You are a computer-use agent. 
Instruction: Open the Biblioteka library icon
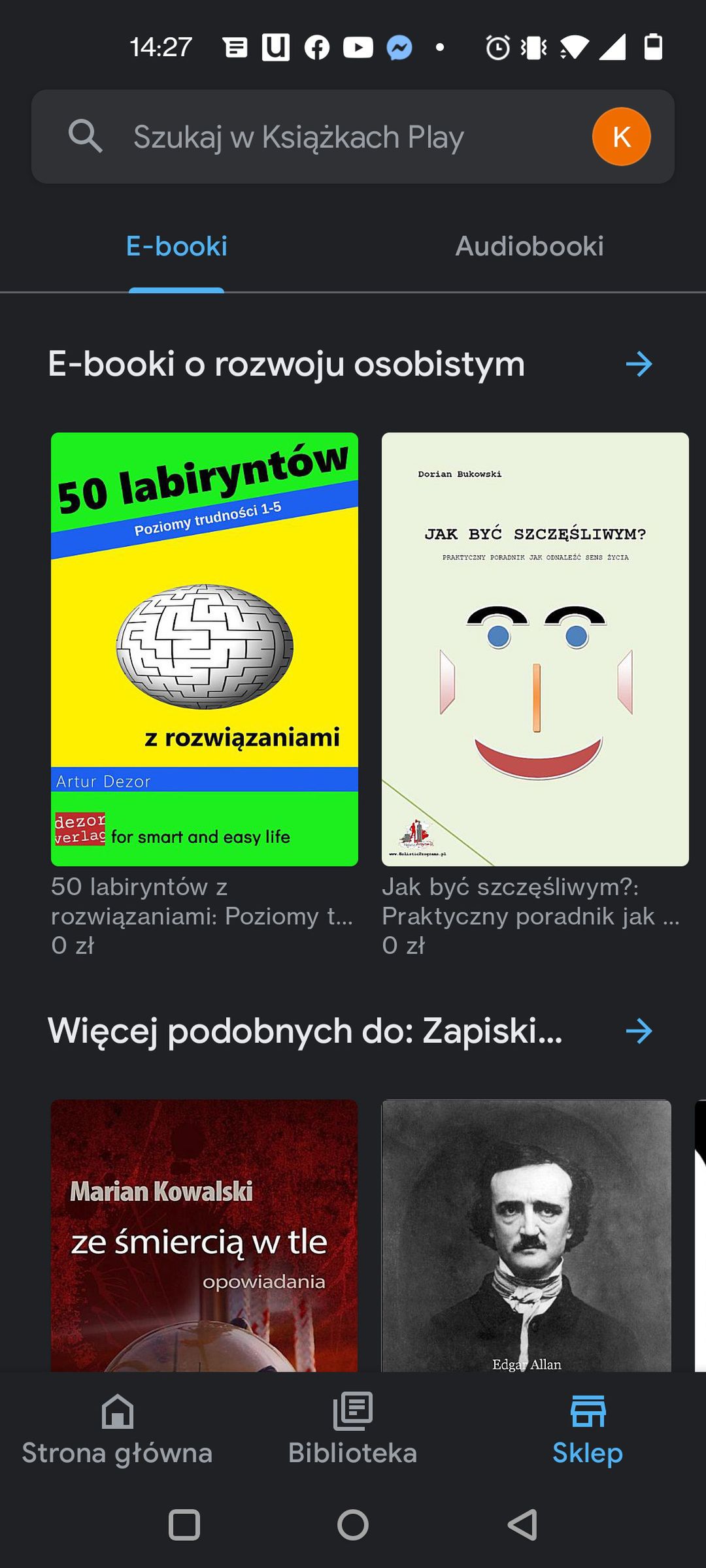pos(352,1411)
